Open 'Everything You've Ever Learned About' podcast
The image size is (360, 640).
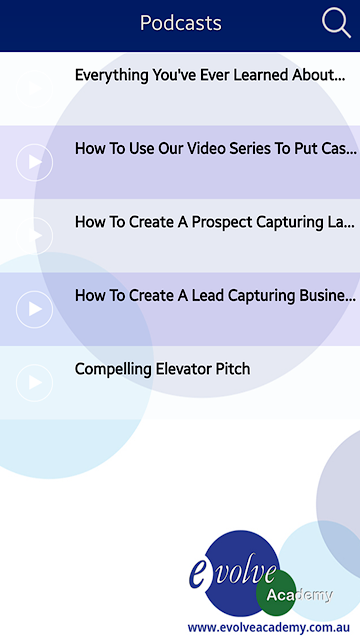[x=180, y=89]
